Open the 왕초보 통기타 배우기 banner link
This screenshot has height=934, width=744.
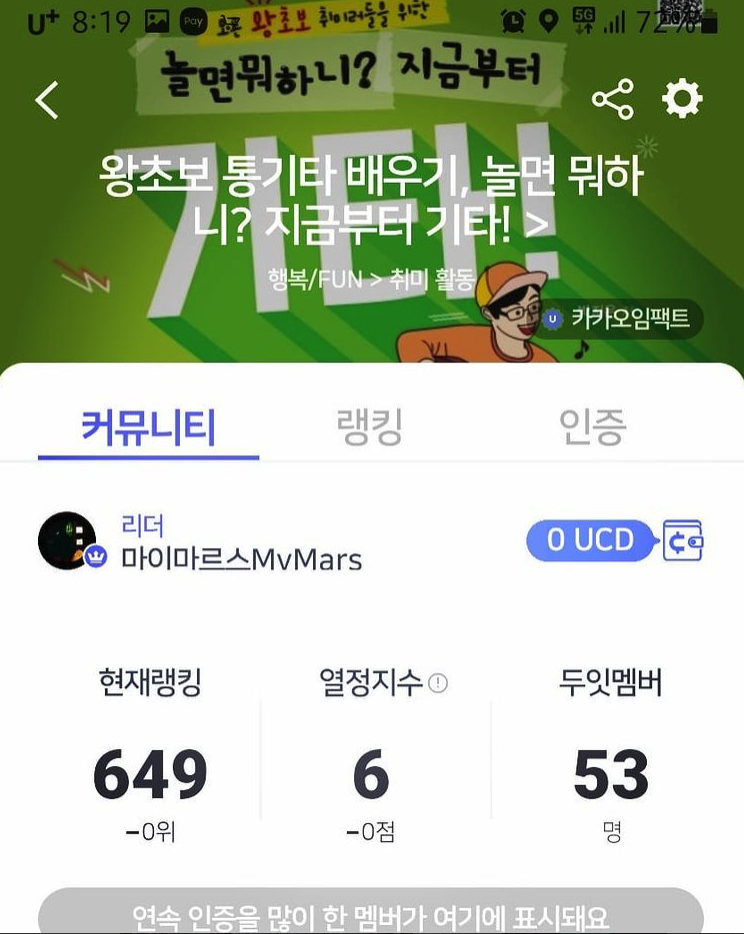(372, 197)
